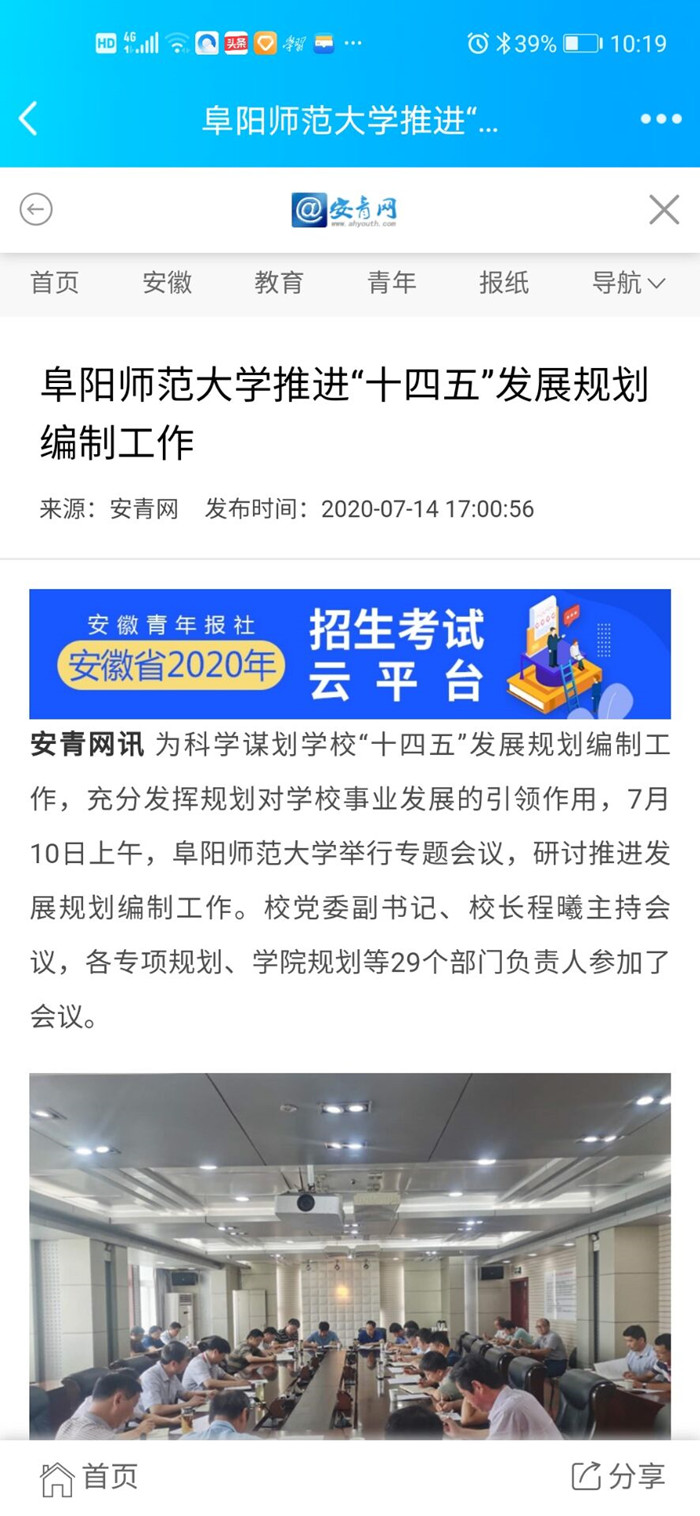Open the 教育 section
Screen dimensions: 700x1516
[279, 283]
